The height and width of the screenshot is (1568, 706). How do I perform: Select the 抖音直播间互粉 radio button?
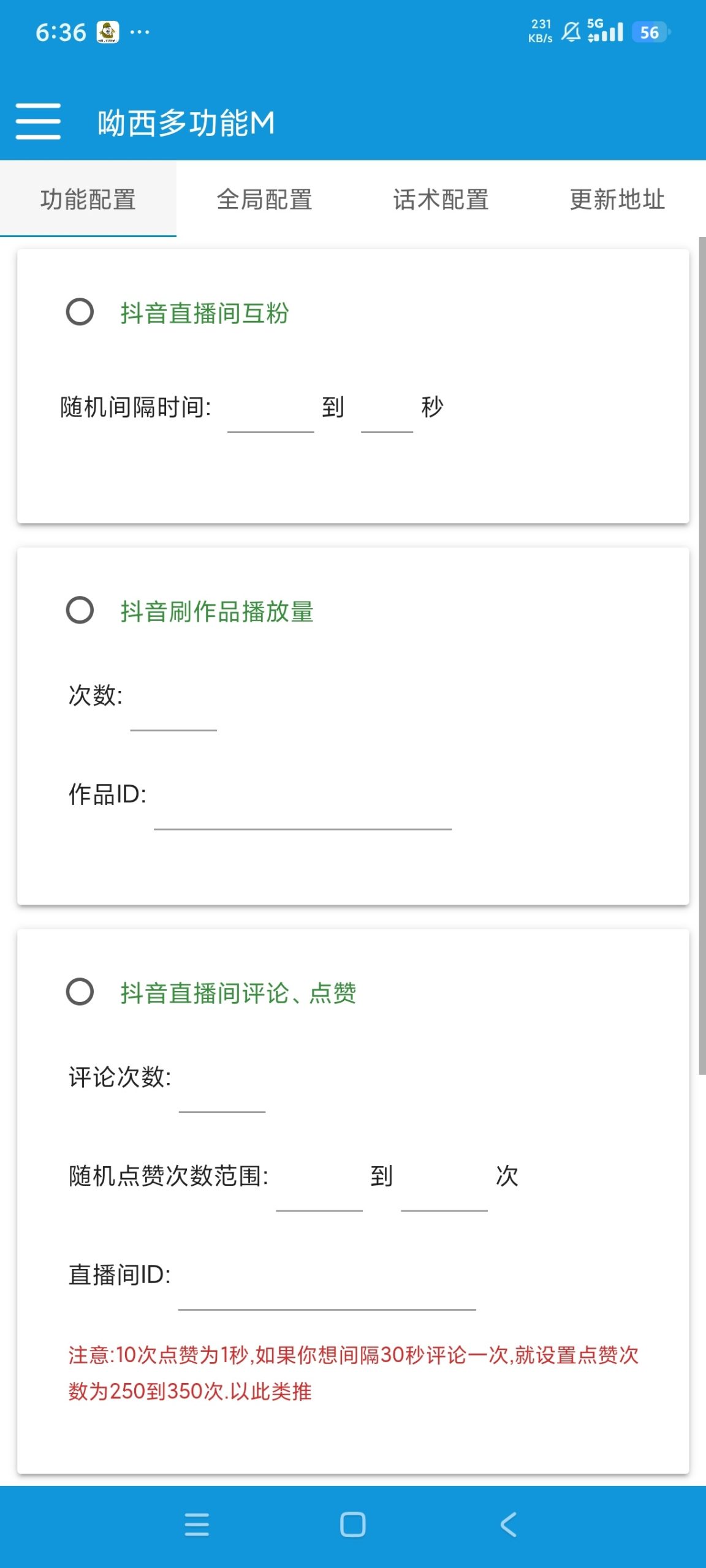80,313
